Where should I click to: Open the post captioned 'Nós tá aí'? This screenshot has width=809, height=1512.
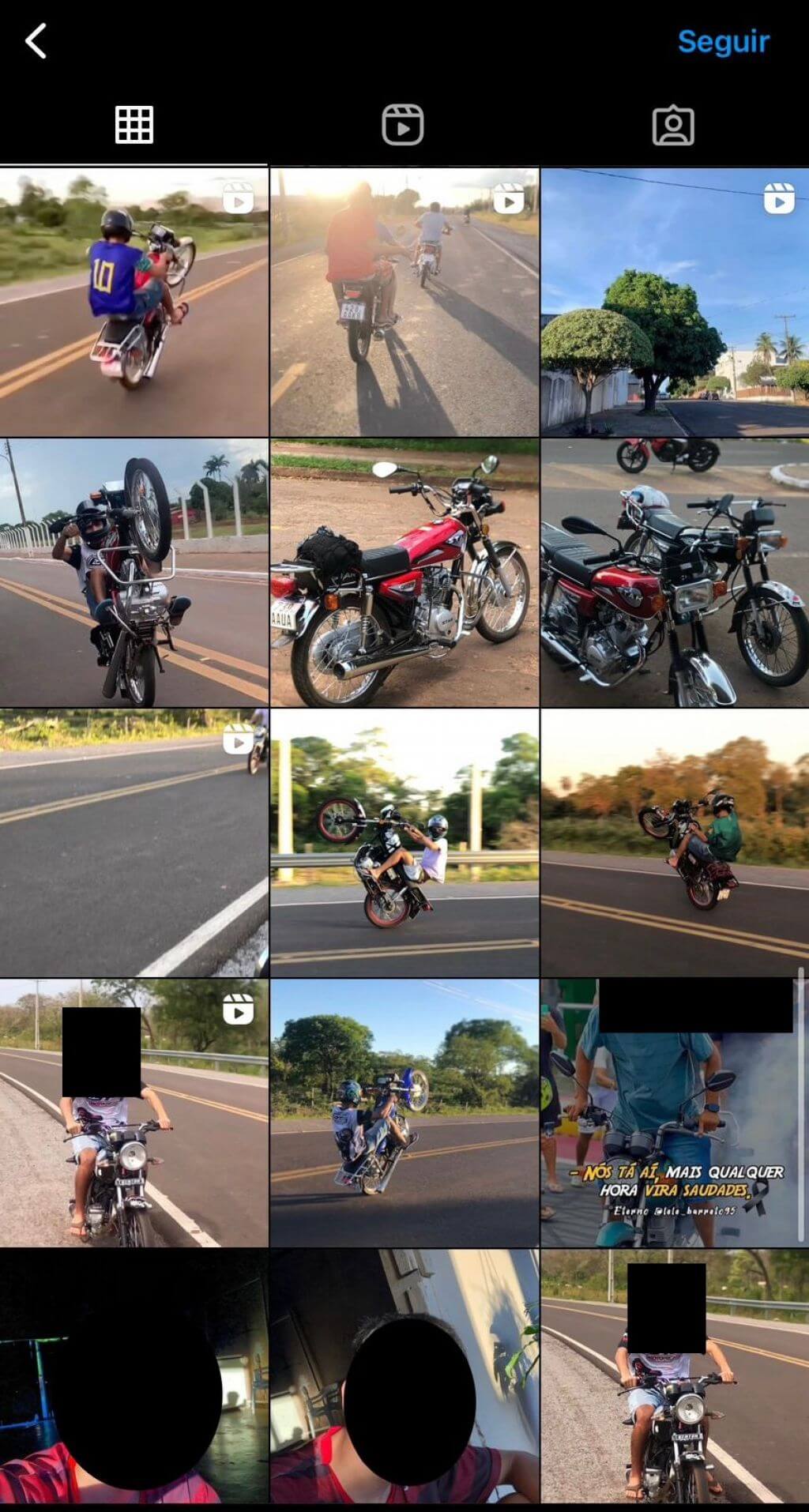(675, 1113)
